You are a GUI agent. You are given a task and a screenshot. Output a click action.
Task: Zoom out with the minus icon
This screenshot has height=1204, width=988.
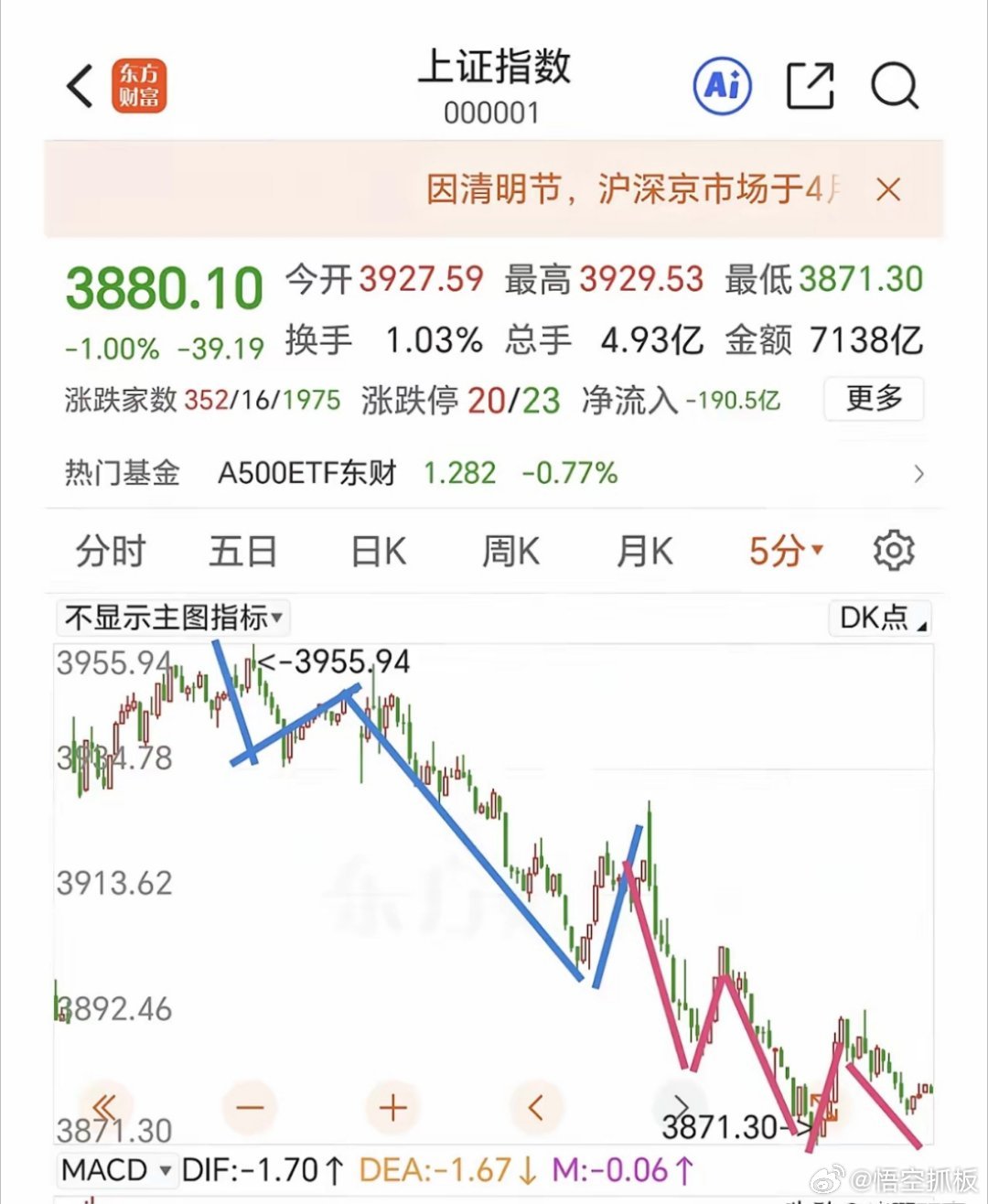pos(249,1106)
